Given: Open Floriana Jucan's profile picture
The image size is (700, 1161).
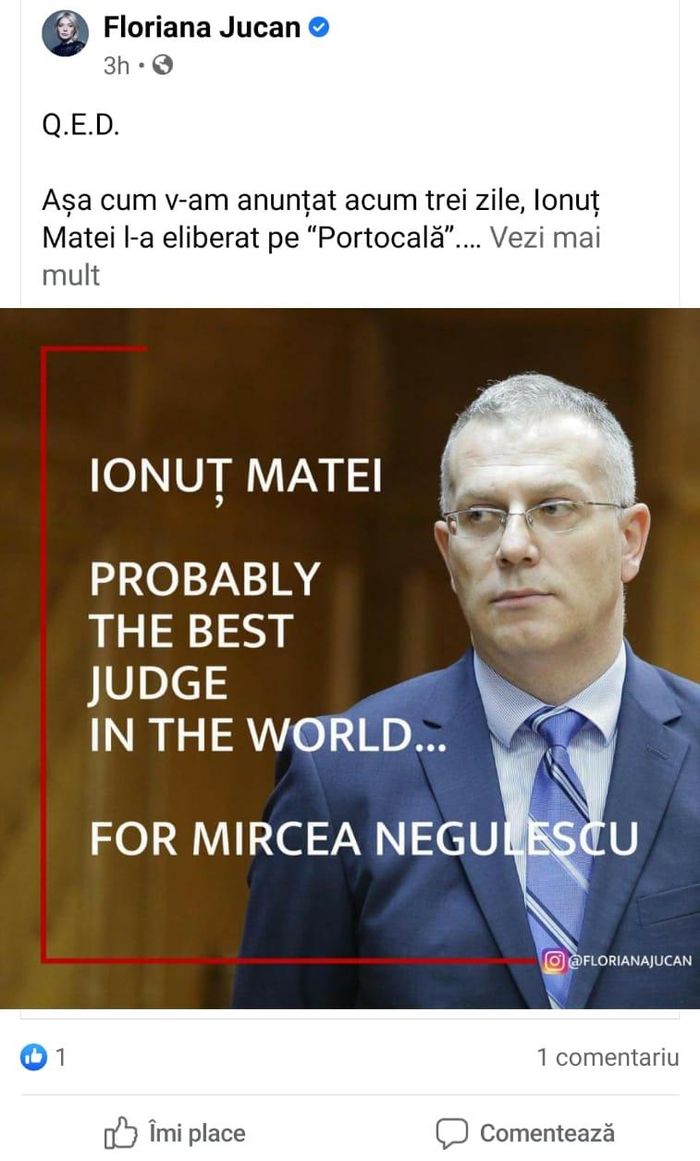Looking at the screenshot, I should point(65,35).
